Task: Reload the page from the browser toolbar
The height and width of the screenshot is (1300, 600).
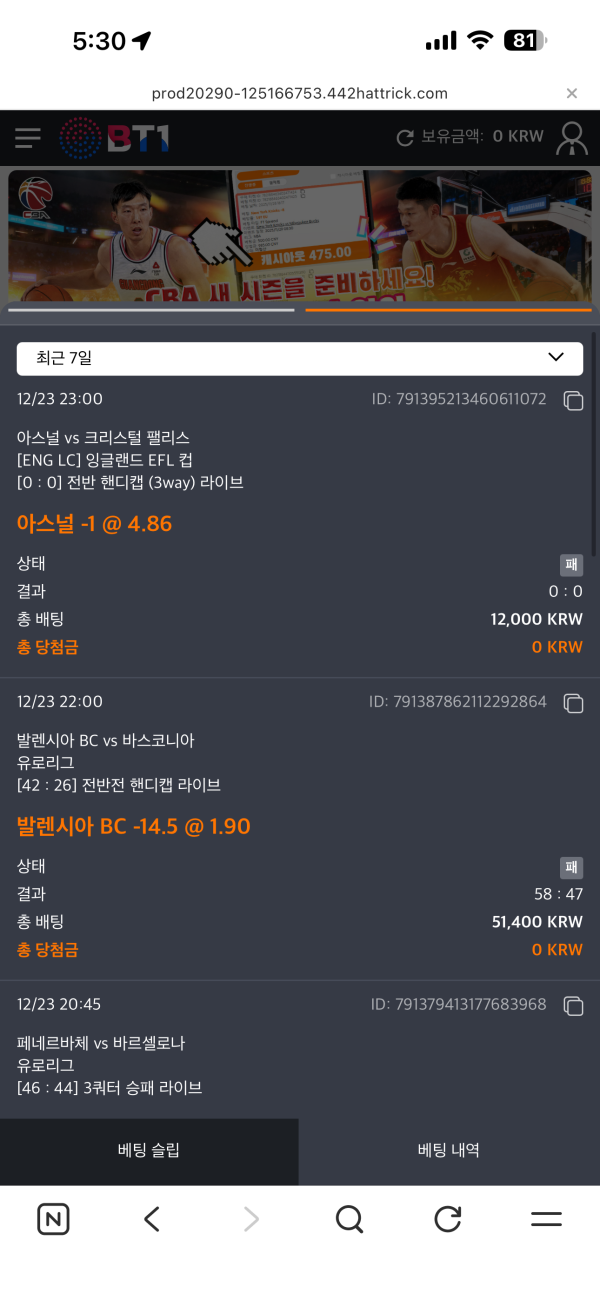Action: click(x=447, y=1218)
